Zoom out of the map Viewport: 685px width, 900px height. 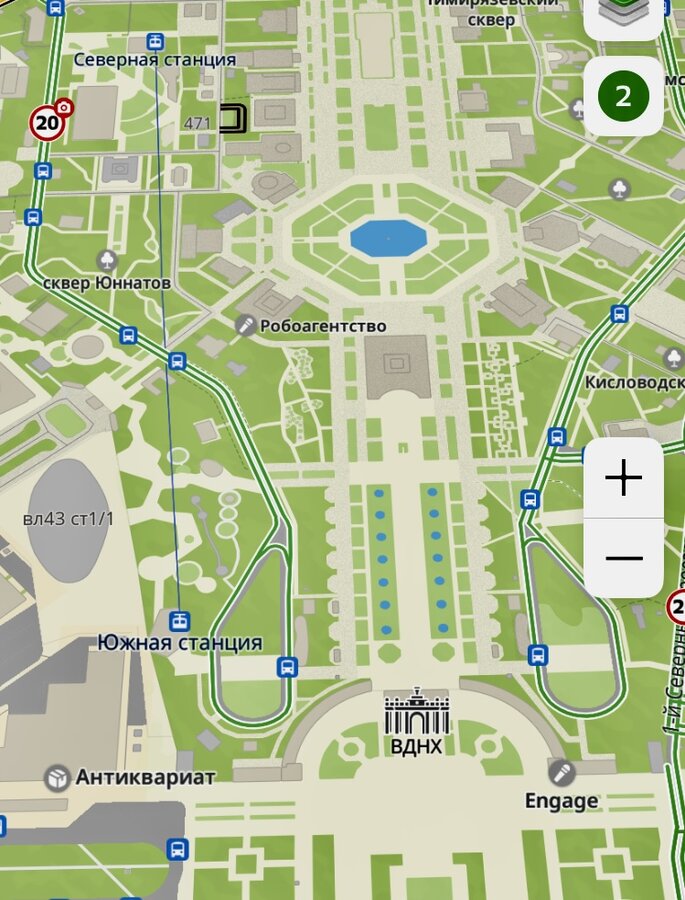(623, 558)
